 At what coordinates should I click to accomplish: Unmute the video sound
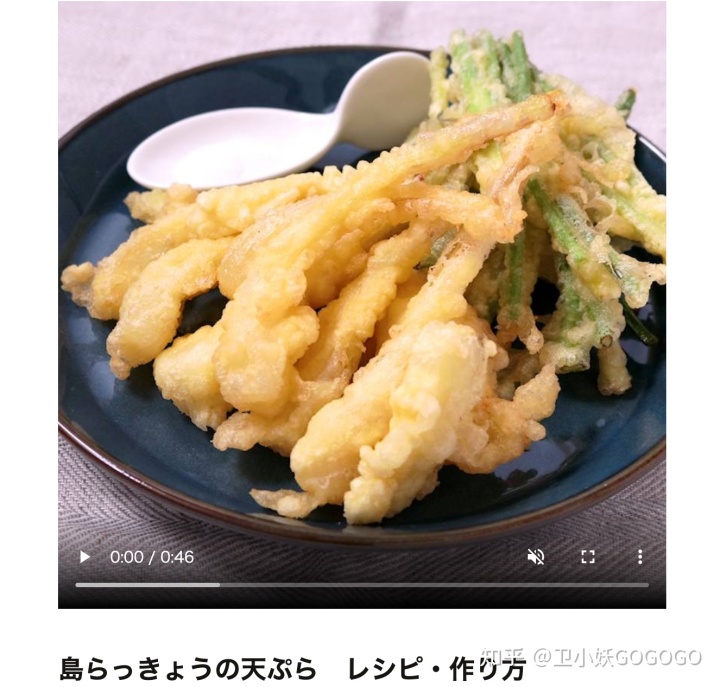(x=536, y=557)
